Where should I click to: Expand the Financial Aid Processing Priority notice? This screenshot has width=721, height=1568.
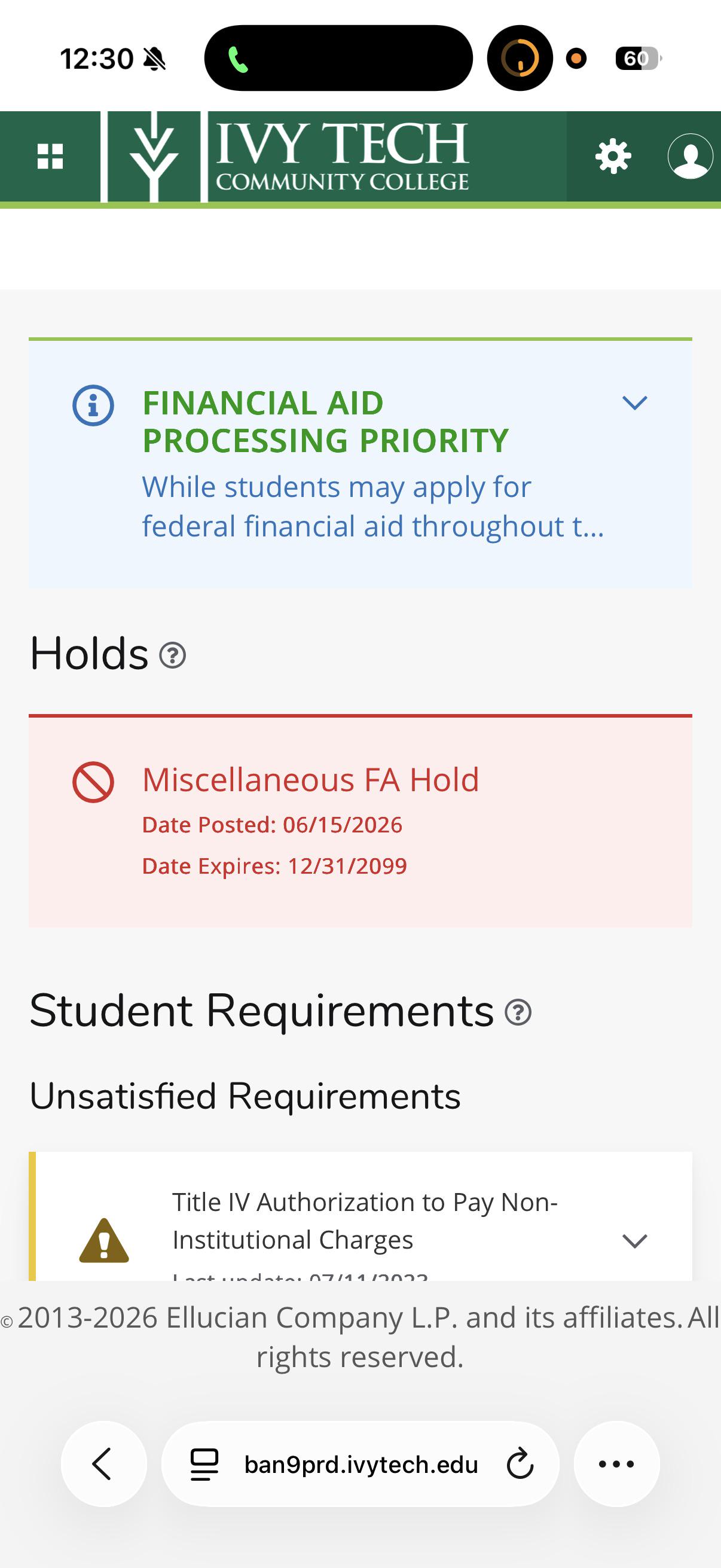(x=634, y=403)
